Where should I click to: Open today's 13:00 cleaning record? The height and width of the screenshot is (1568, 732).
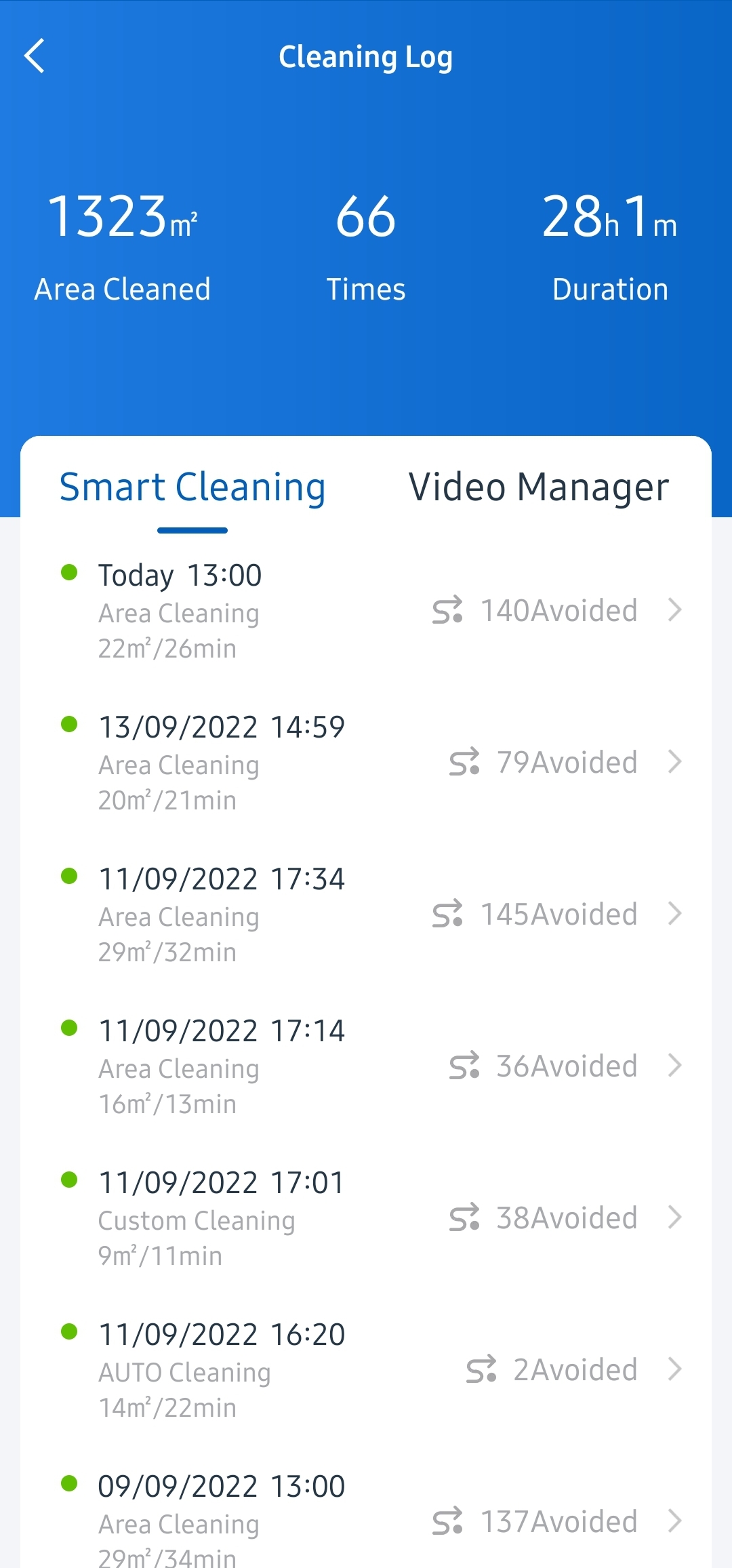tap(366, 611)
